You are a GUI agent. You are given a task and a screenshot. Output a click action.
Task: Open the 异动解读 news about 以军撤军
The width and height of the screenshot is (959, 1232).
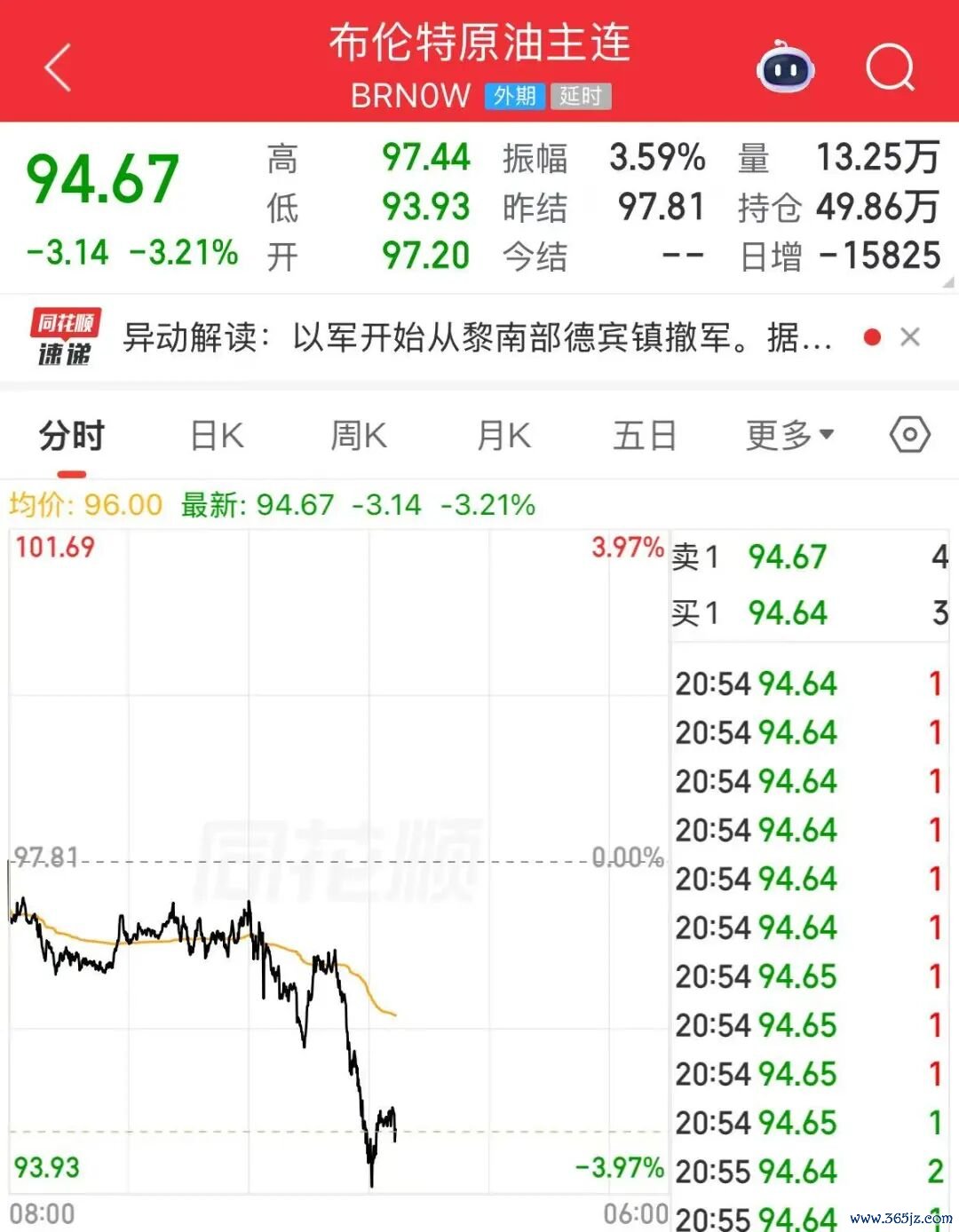(477, 338)
